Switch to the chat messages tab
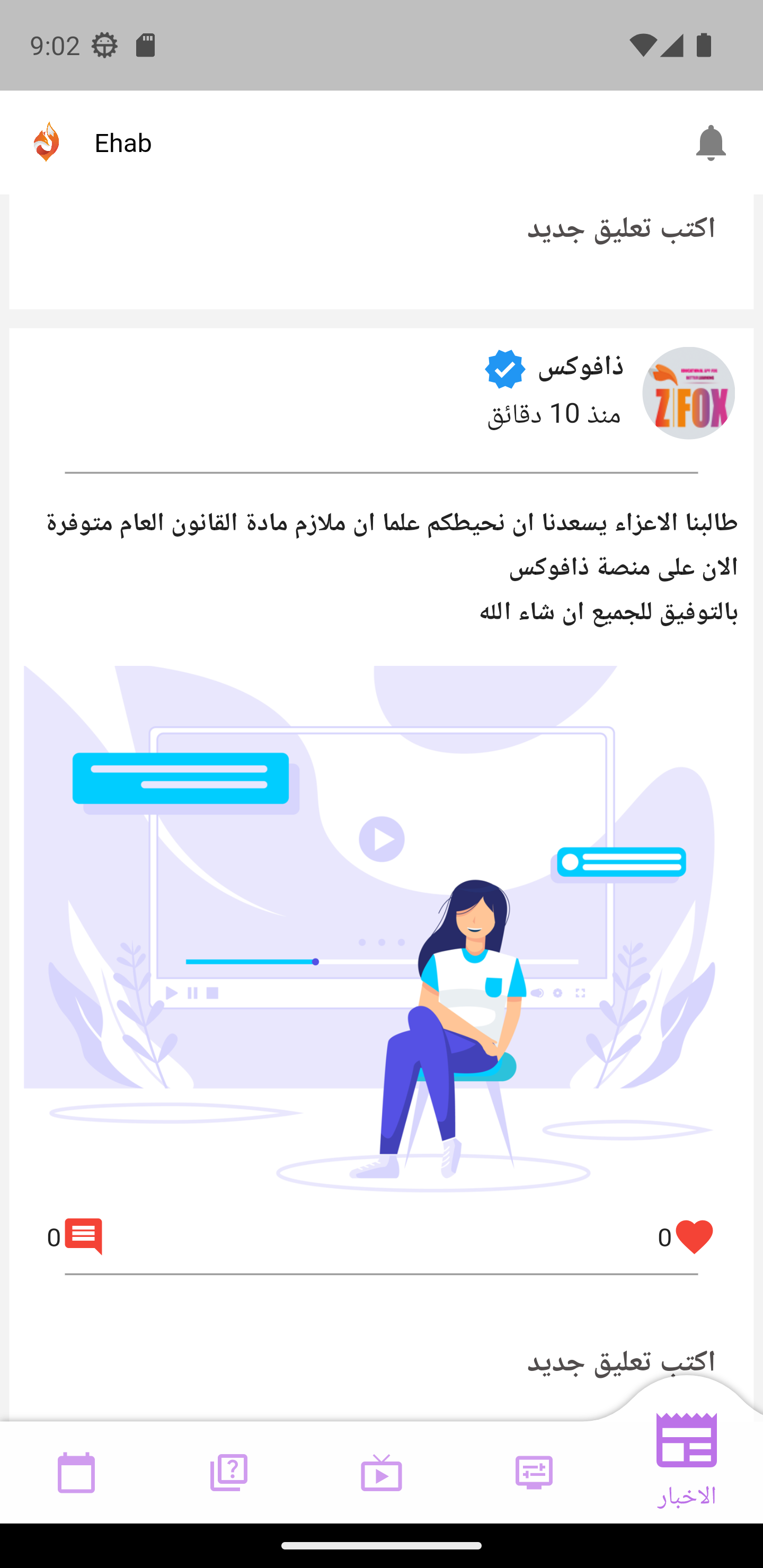763x1568 pixels. coord(534,1473)
